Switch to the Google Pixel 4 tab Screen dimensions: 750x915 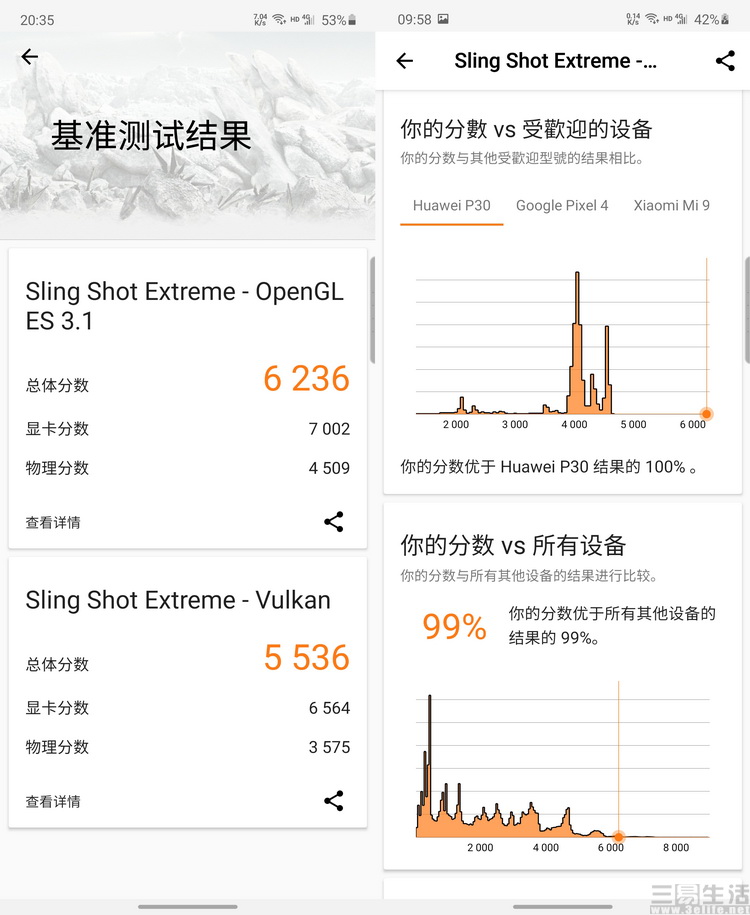562,205
